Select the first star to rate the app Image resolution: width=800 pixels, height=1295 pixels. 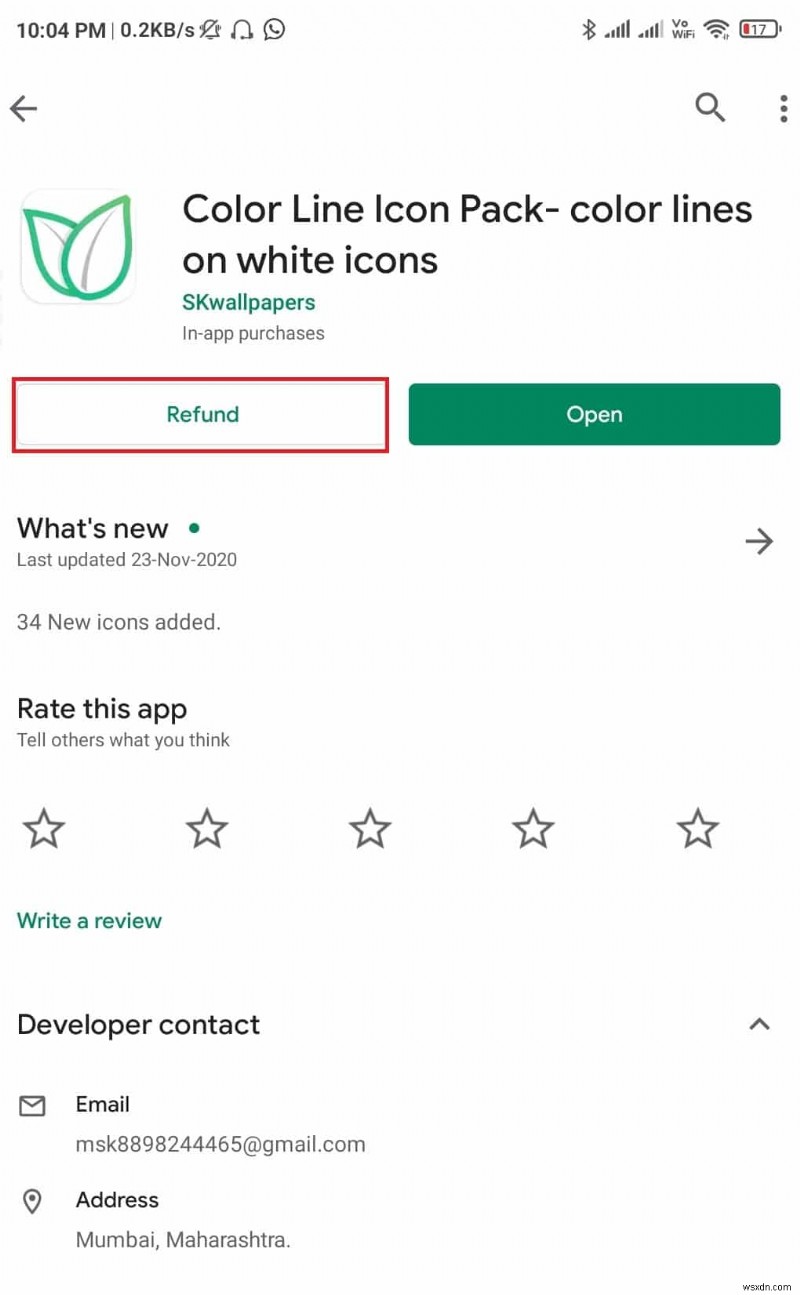(x=43, y=828)
